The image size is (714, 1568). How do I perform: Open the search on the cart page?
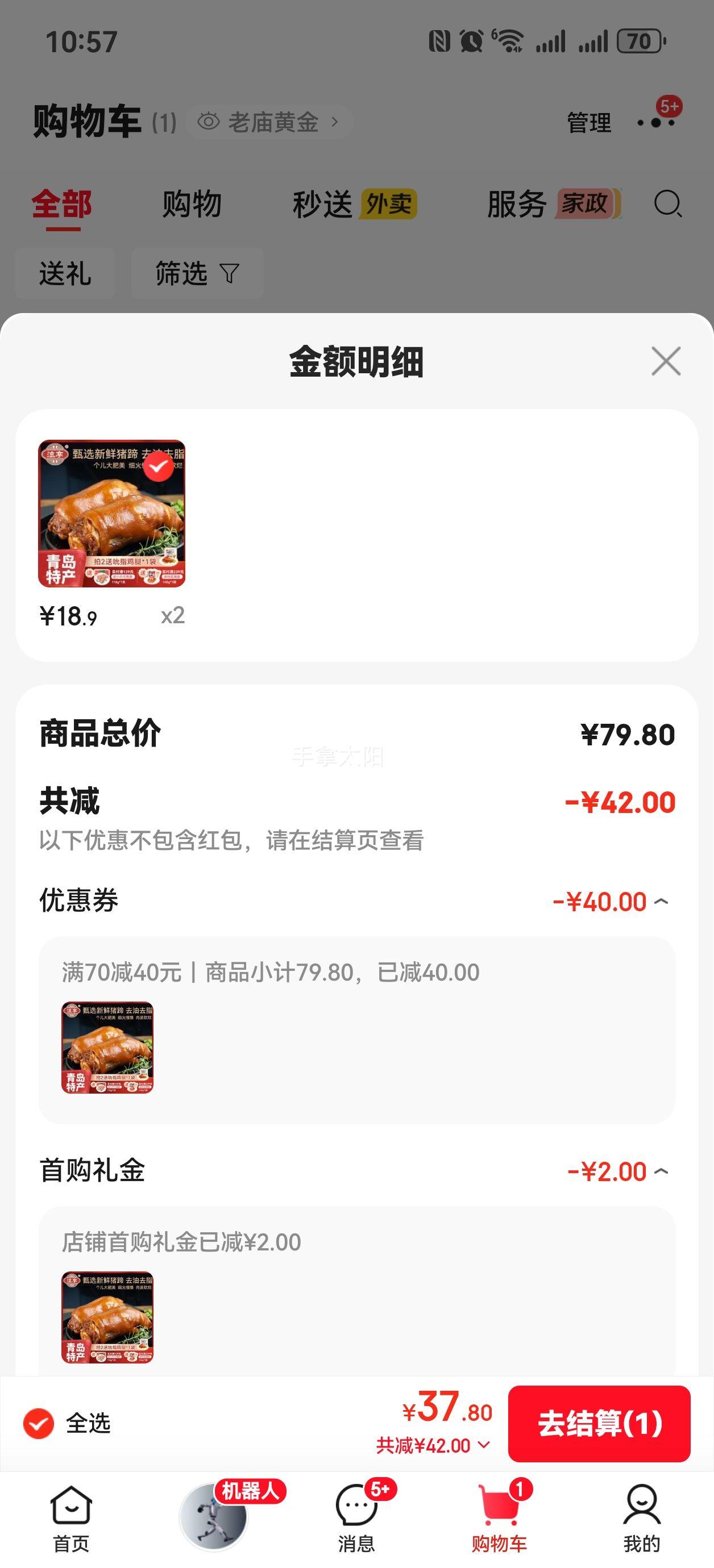[669, 205]
